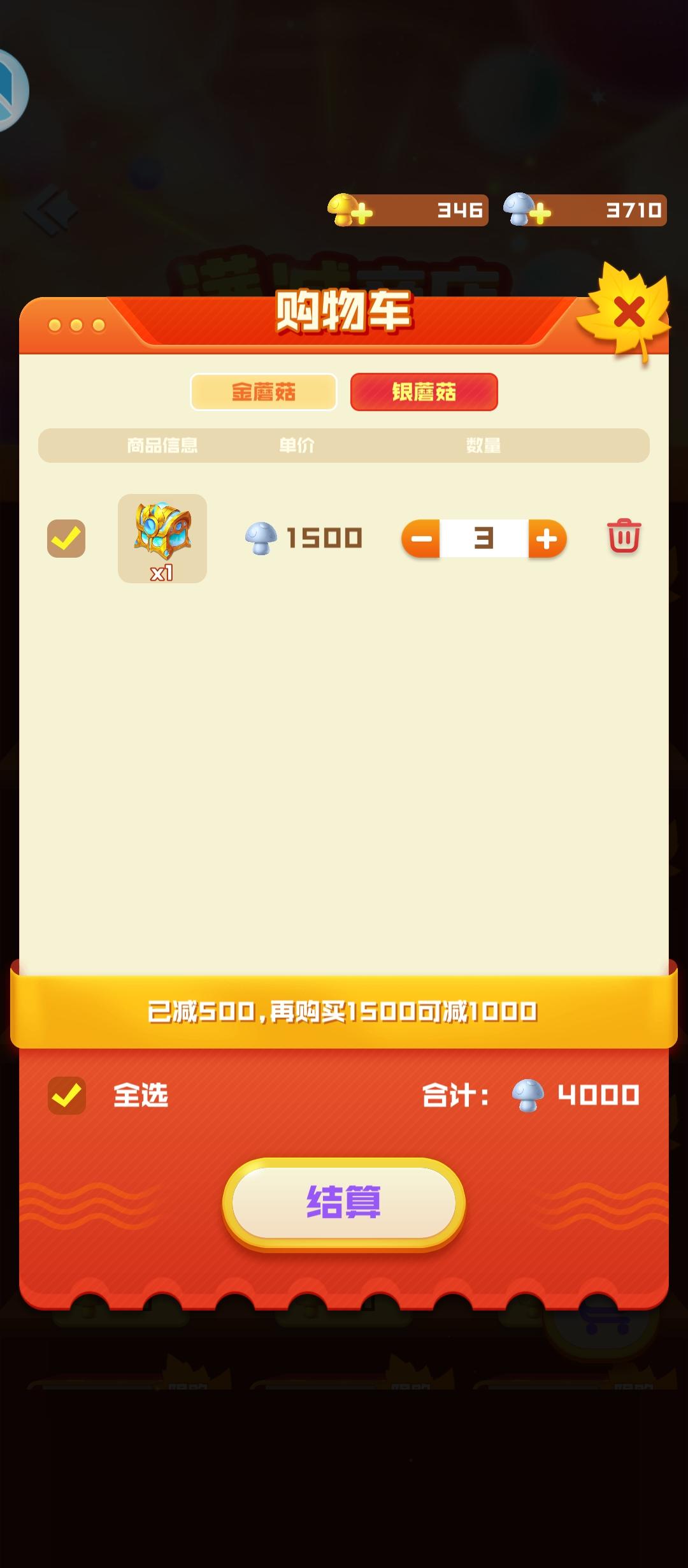The width and height of the screenshot is (688, 1568).
Task: Click the silver mushroom icon beside the 1500 price
Action: tap(262, 539)
